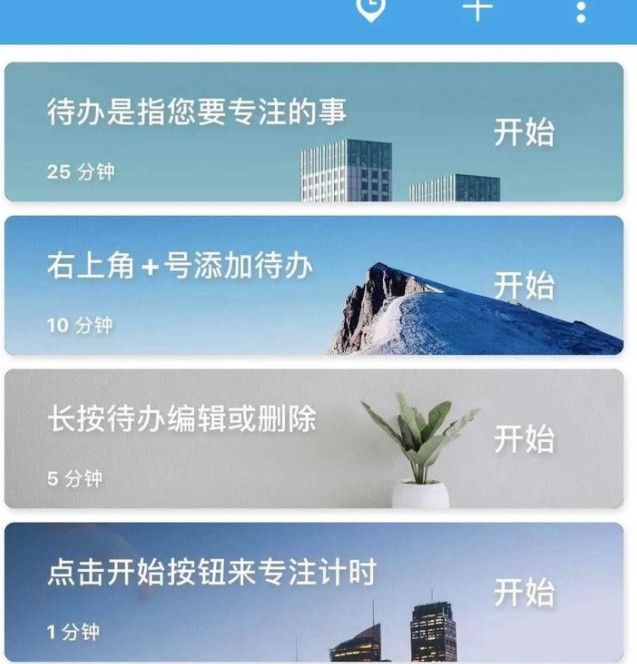The width and height of the screenshot is (637, 664).
Task: Start the 25 分钟 focus timer
Action: point(524,133)
